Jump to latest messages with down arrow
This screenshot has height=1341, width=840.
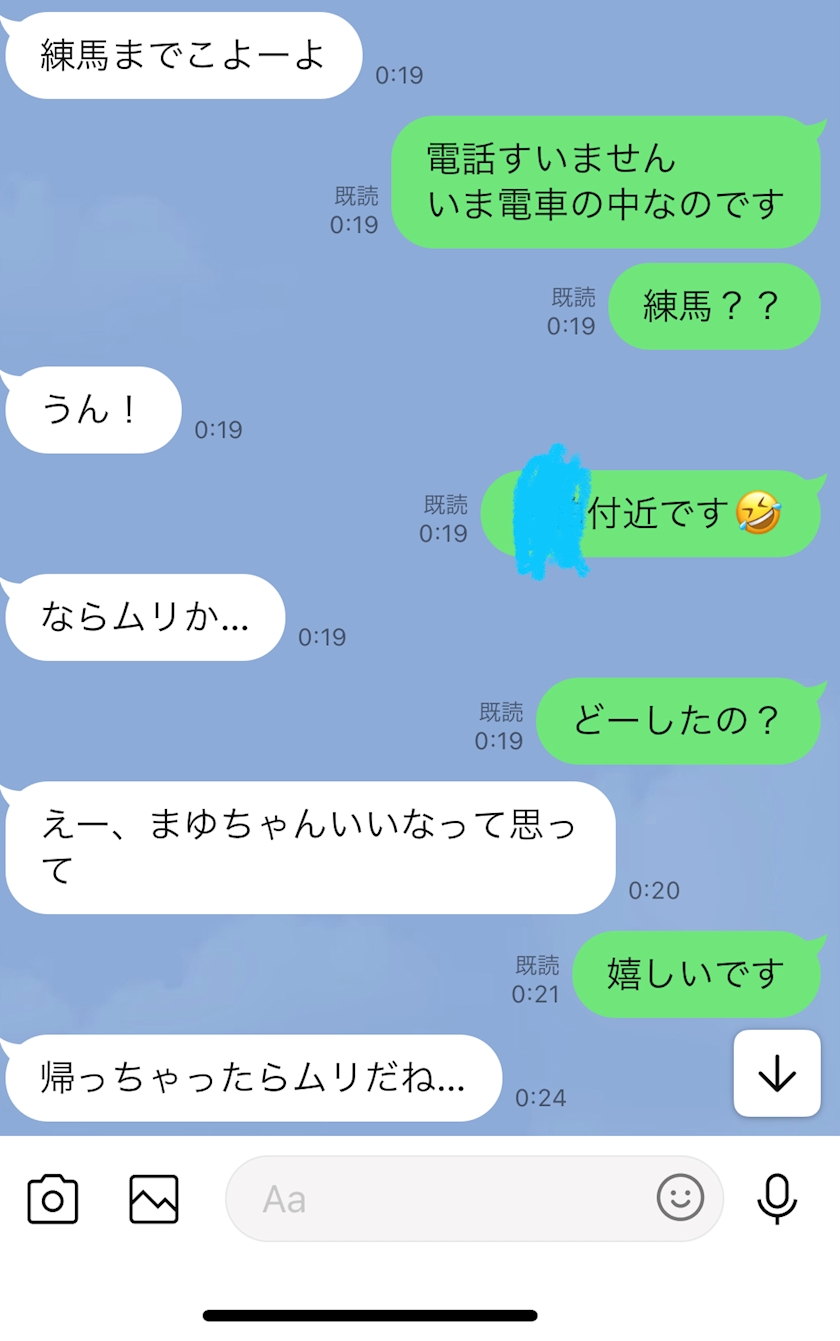777,1073
